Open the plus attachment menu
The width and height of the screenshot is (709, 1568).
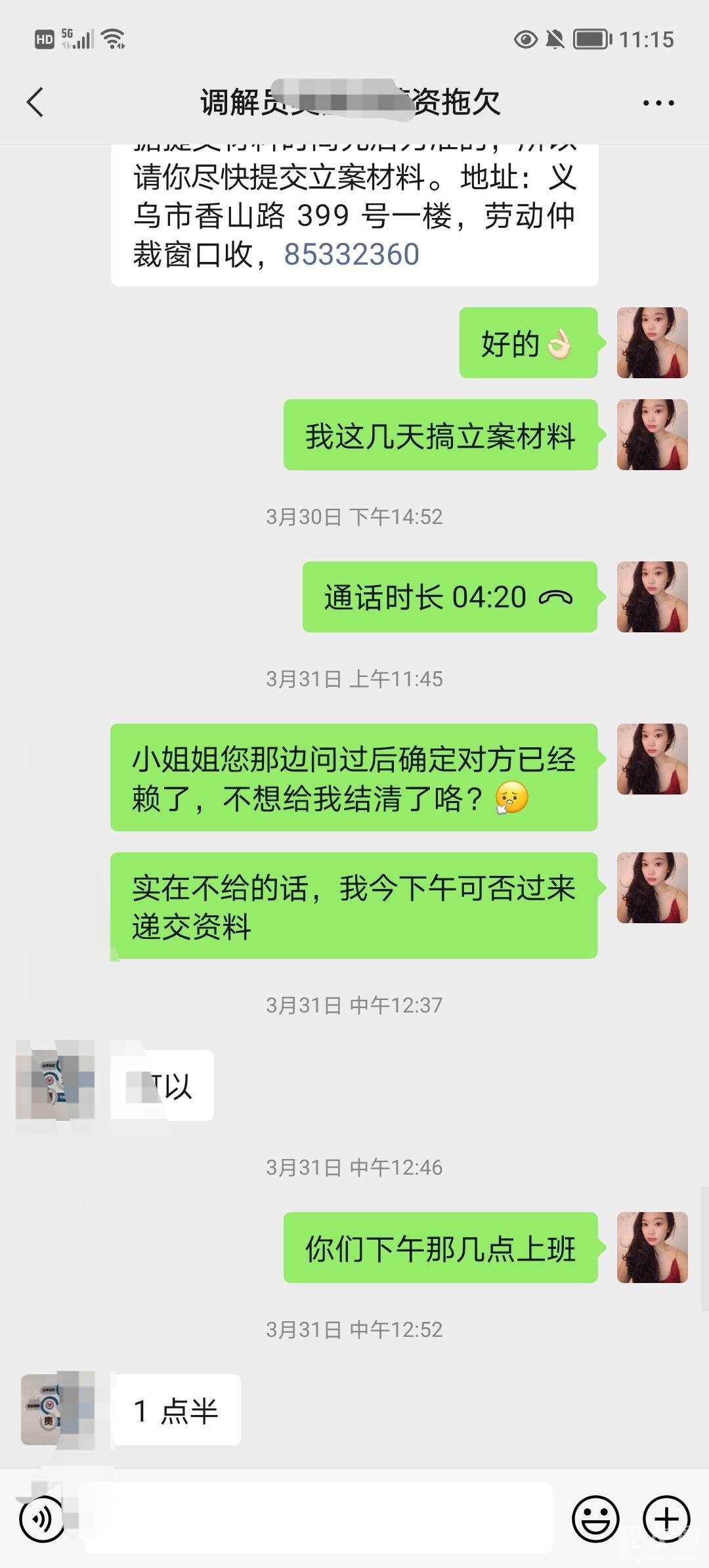666,1518
